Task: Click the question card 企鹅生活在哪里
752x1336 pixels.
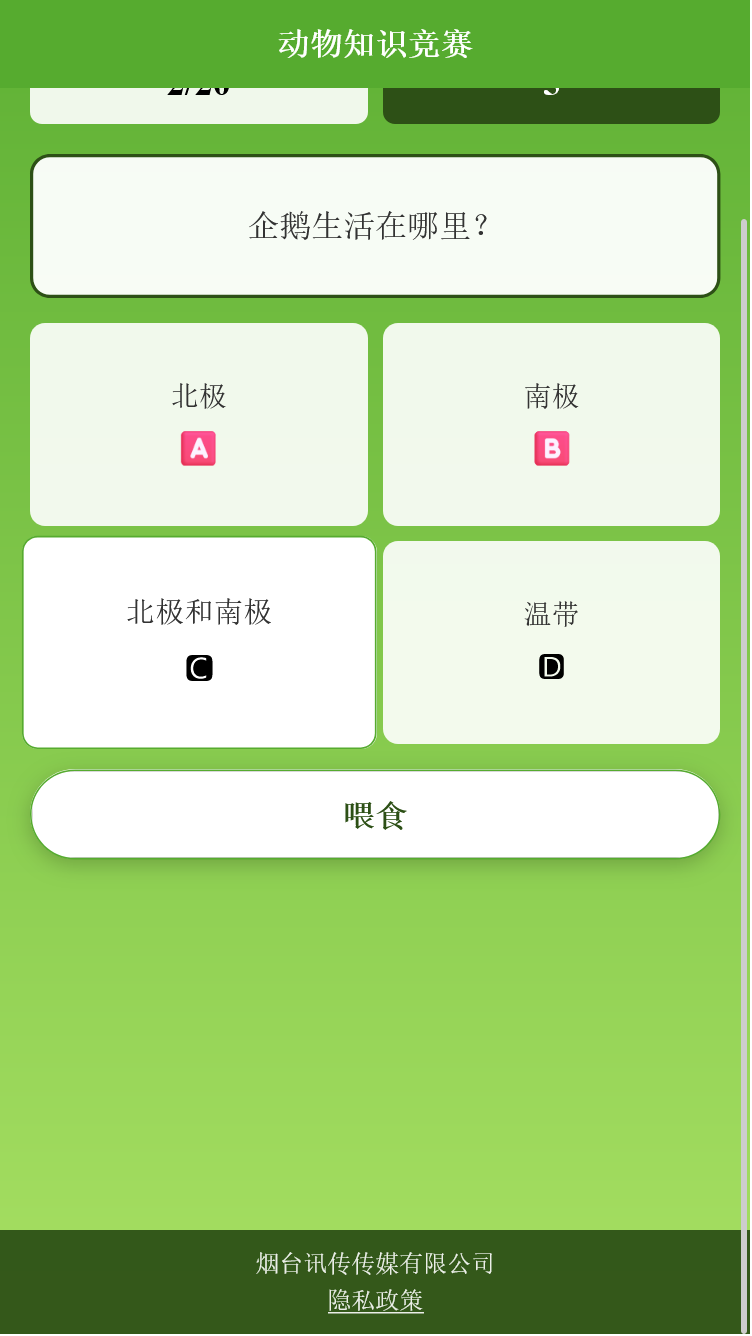Action: (x=374, y=225)
